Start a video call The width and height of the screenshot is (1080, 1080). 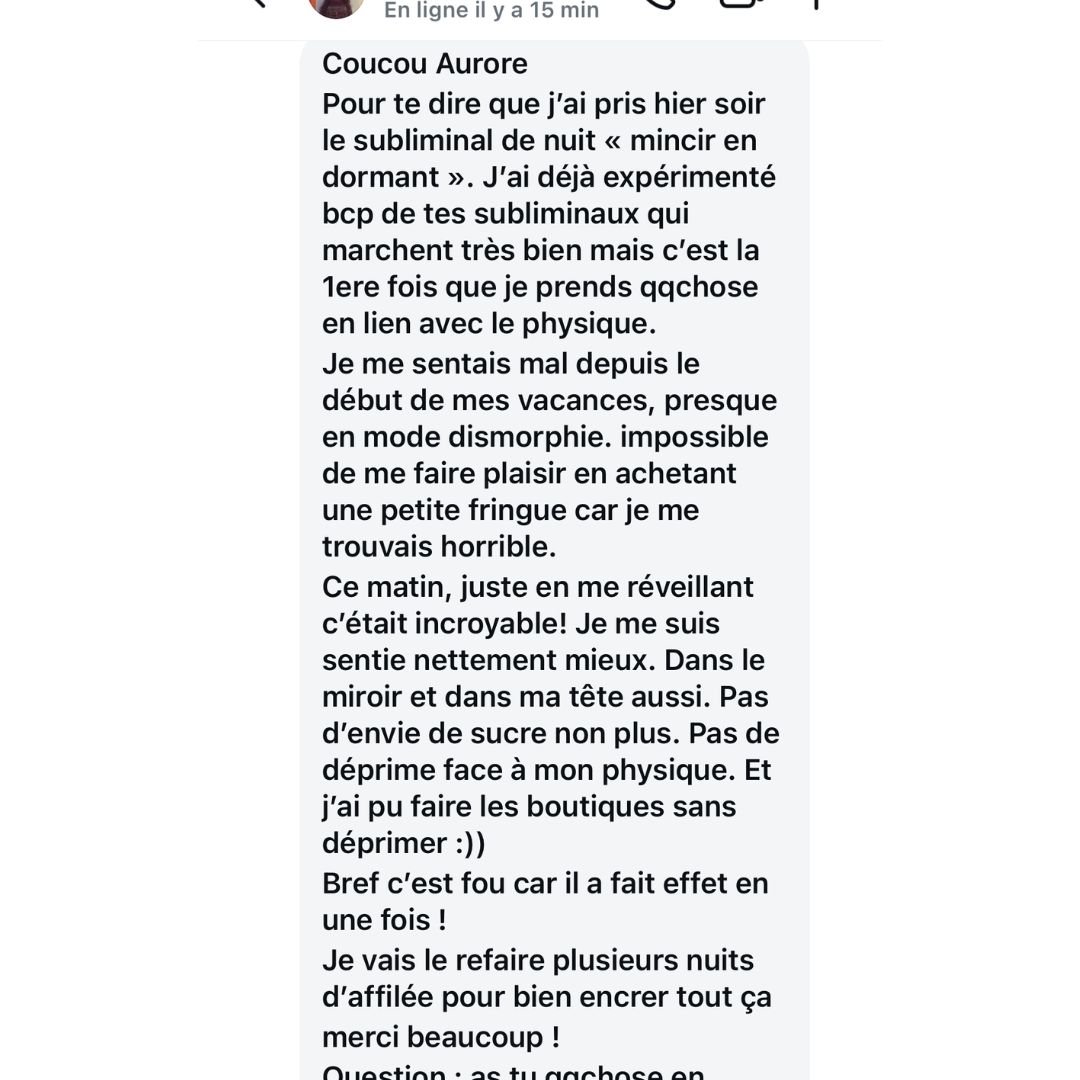[x=737, y=3]
